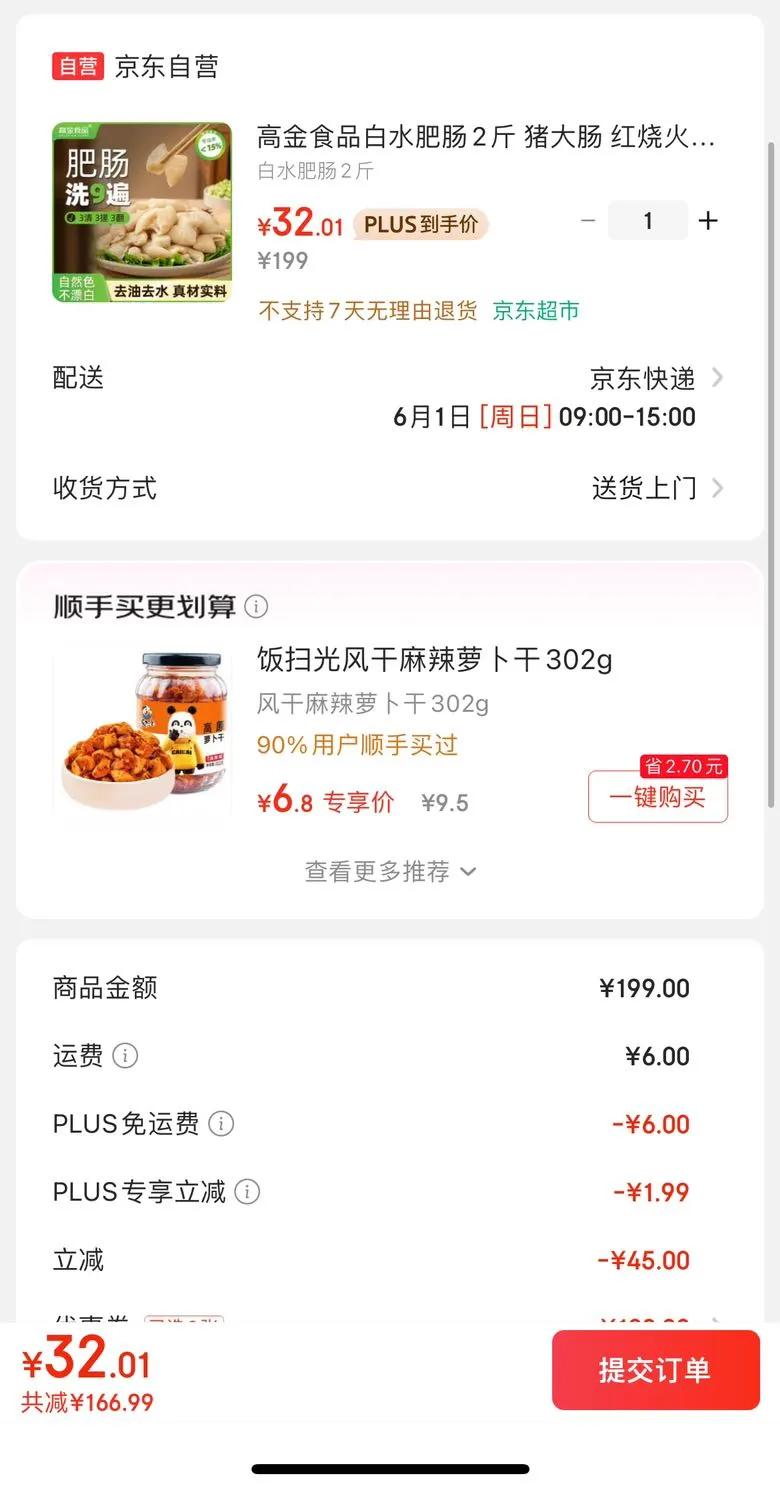The image size is (780, 1490).
Task: Change 收货方式 送货上门 option
Action: tap(655, 488)
